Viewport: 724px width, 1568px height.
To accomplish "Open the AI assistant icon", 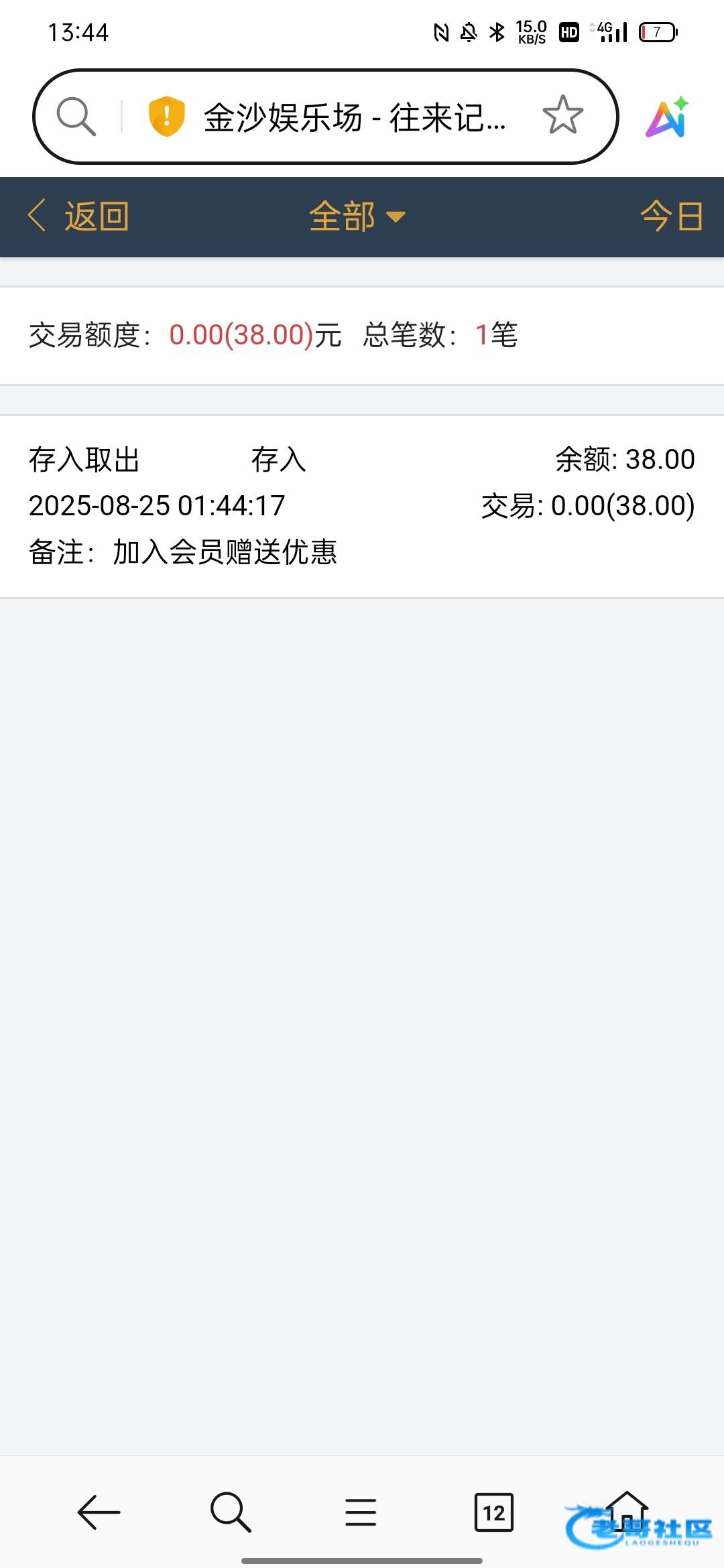I will pos(668,117).
